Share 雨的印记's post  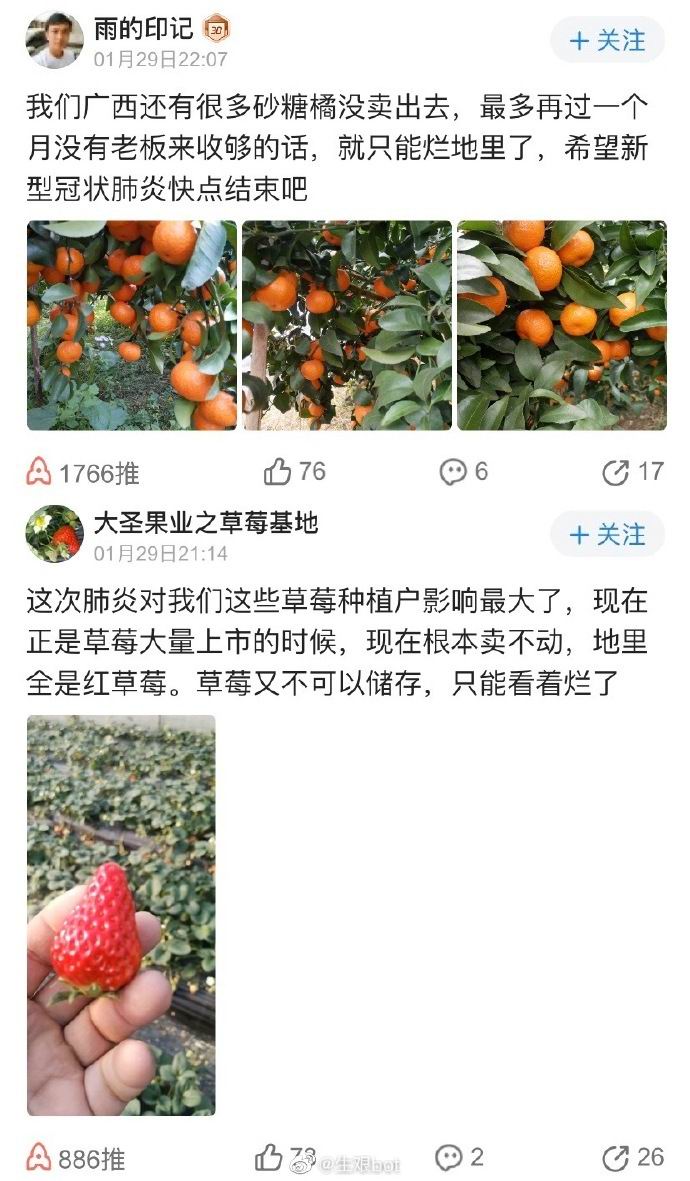(633, 471)
